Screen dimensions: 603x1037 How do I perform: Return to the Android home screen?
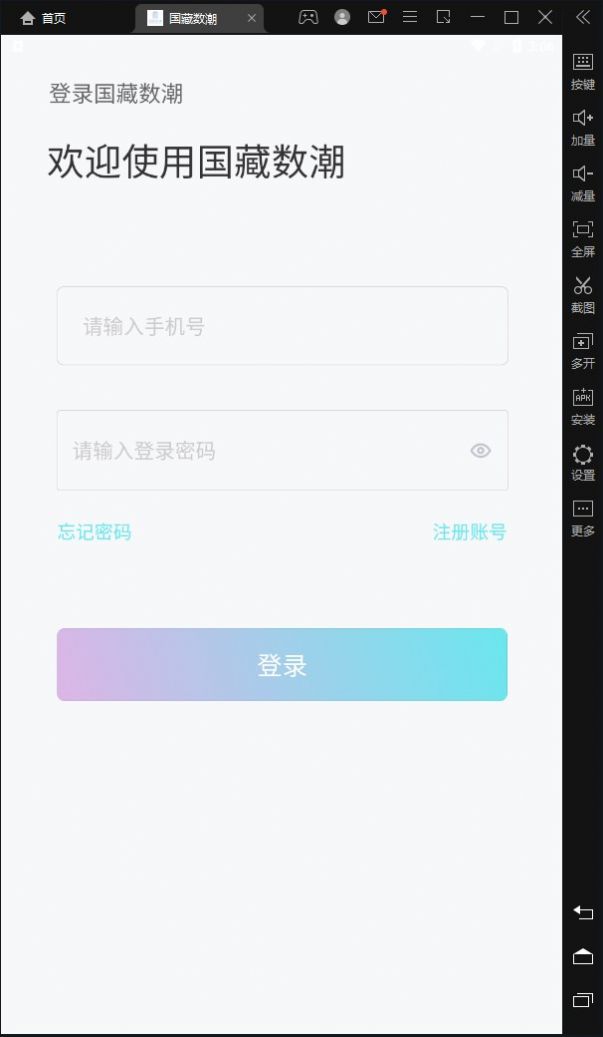click(x=583, y=957)
